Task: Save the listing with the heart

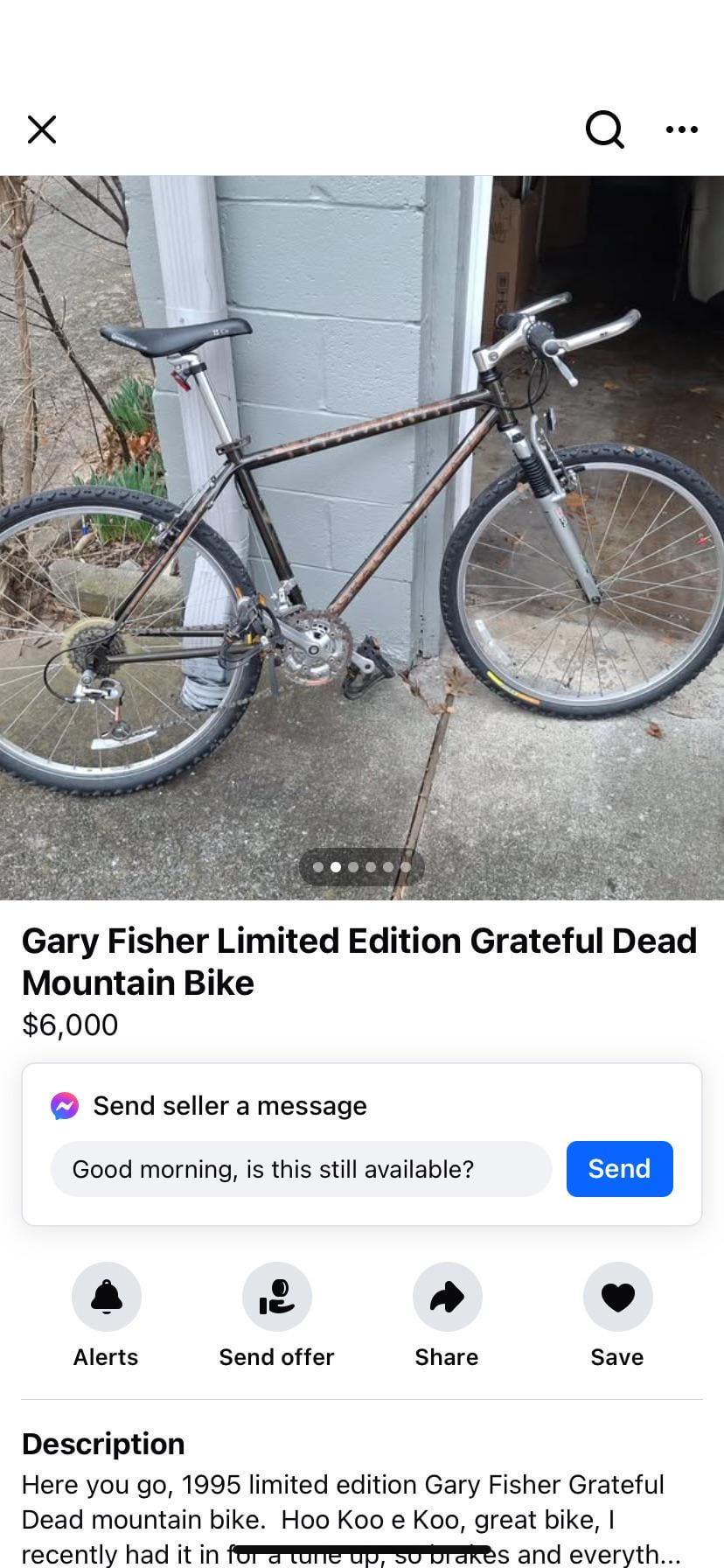Action: click(x=617, y=1297)
